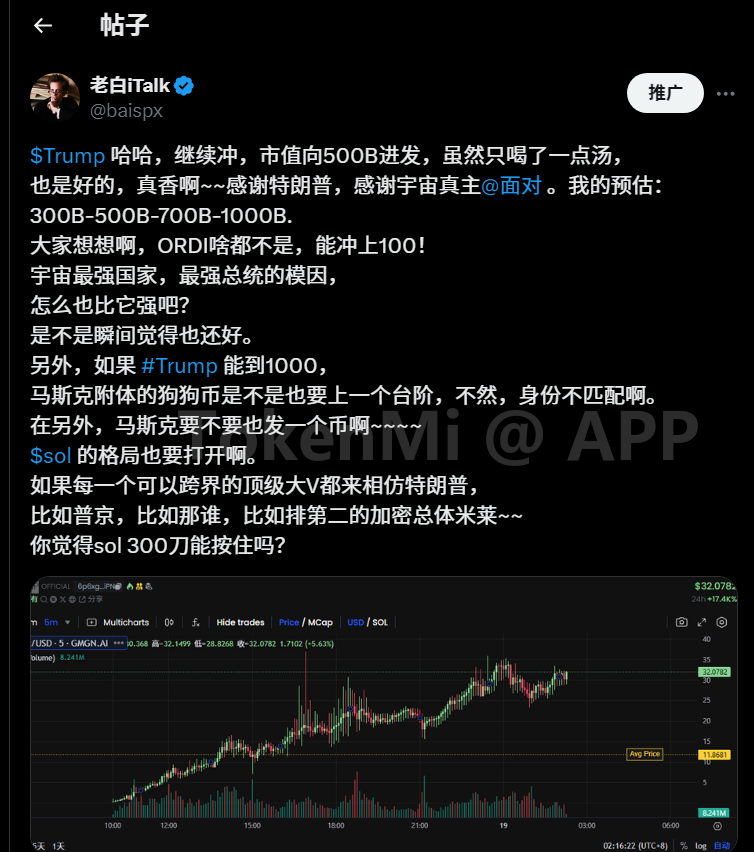
Task: Go back using the arrow icon
Action: [42, 26]
